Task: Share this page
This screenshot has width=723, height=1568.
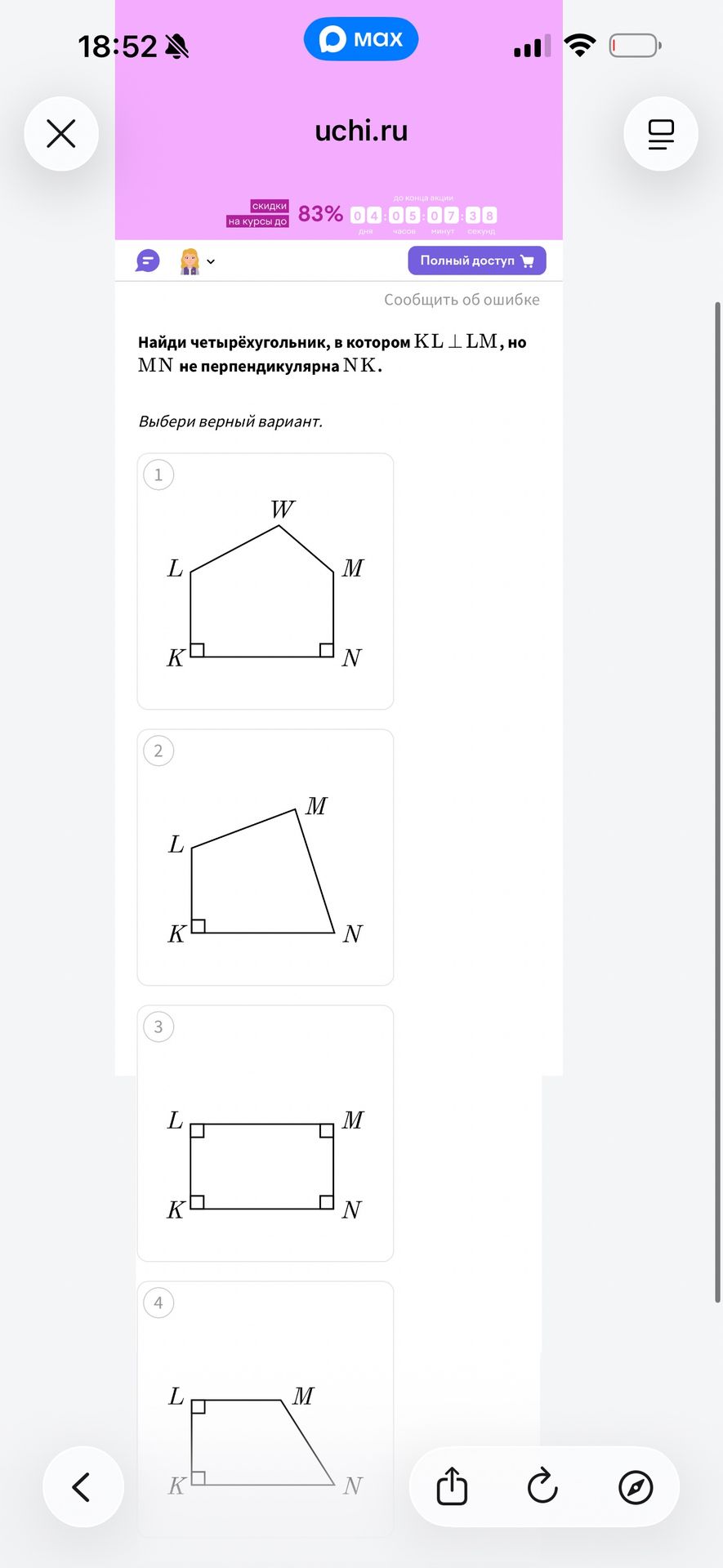Action: 452,1486
